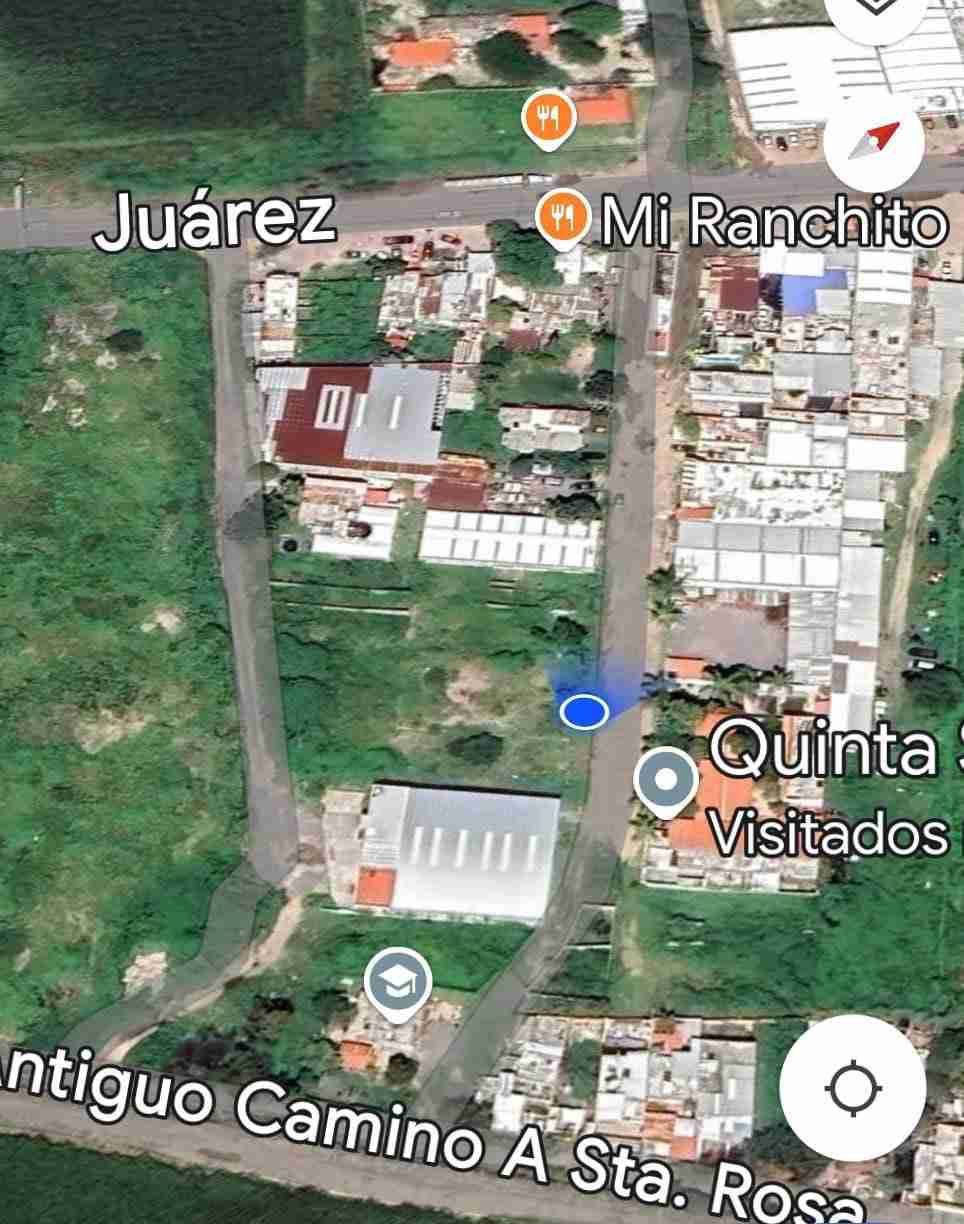The height and width of the screenshot is (1224, 964).
Task: Tap the compass to reset map orientation
Action: pos(873,142)
